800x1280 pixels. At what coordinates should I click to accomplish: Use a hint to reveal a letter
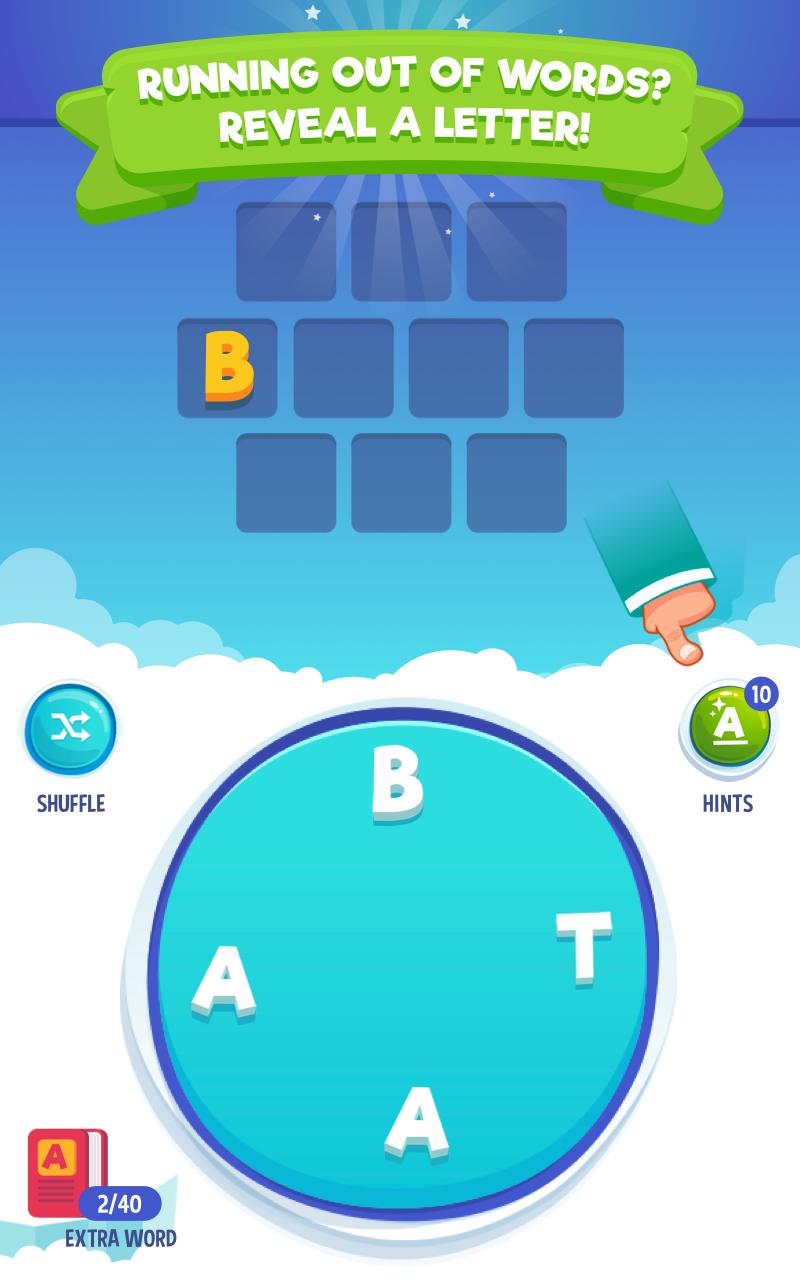tap(729, 729)
